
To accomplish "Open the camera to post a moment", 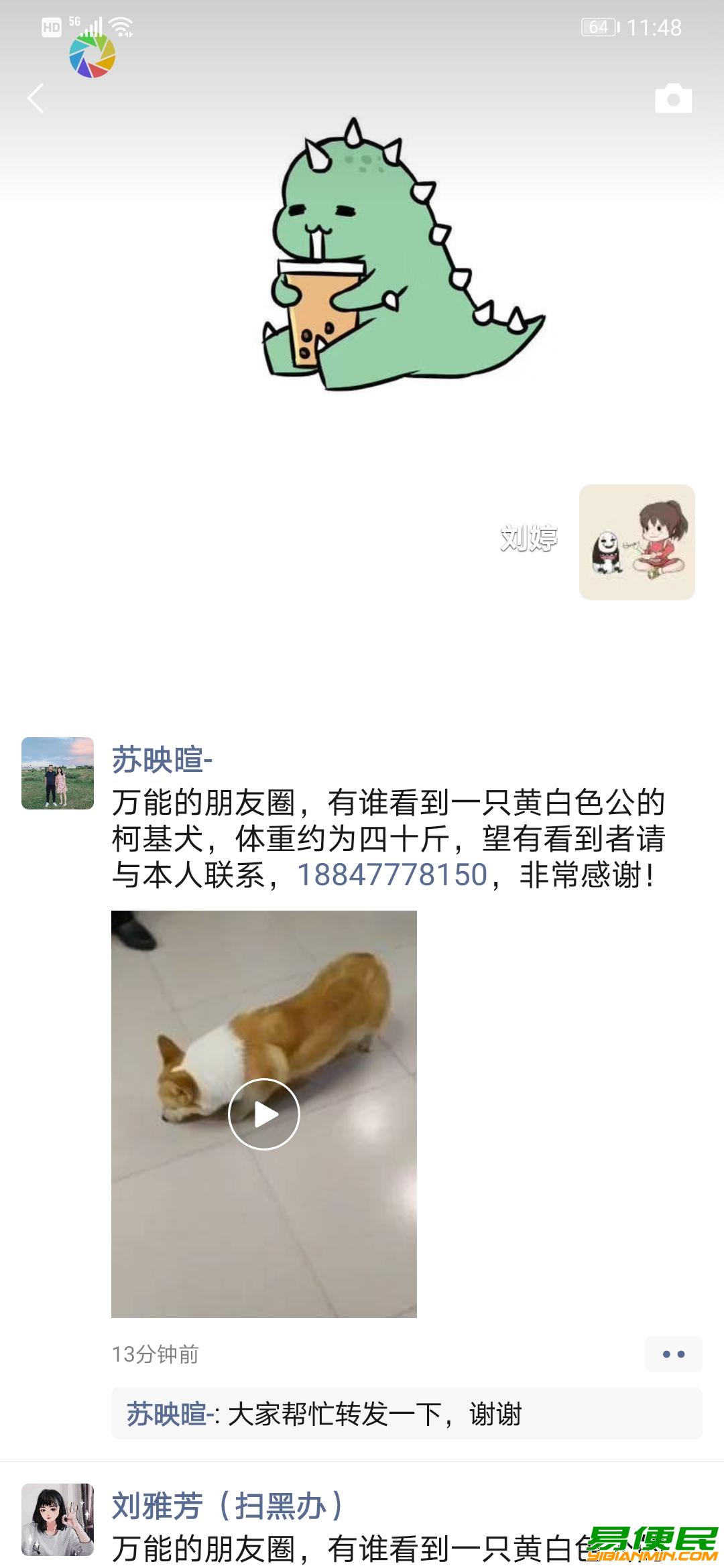I will pos(673,99).
